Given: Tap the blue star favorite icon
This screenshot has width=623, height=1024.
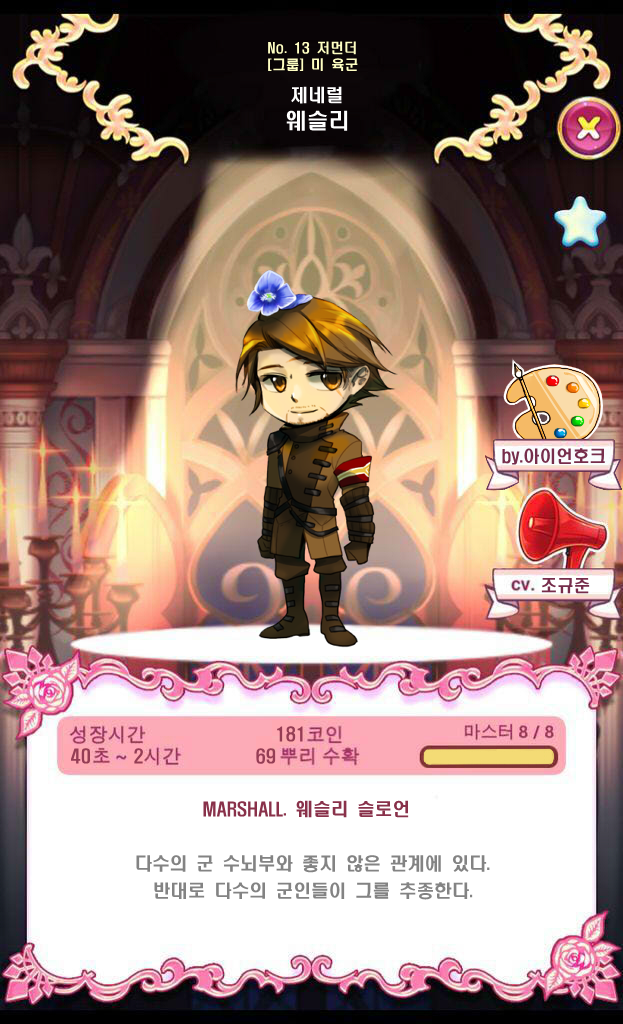Looking at the screenshot, I should click(580, 222).
